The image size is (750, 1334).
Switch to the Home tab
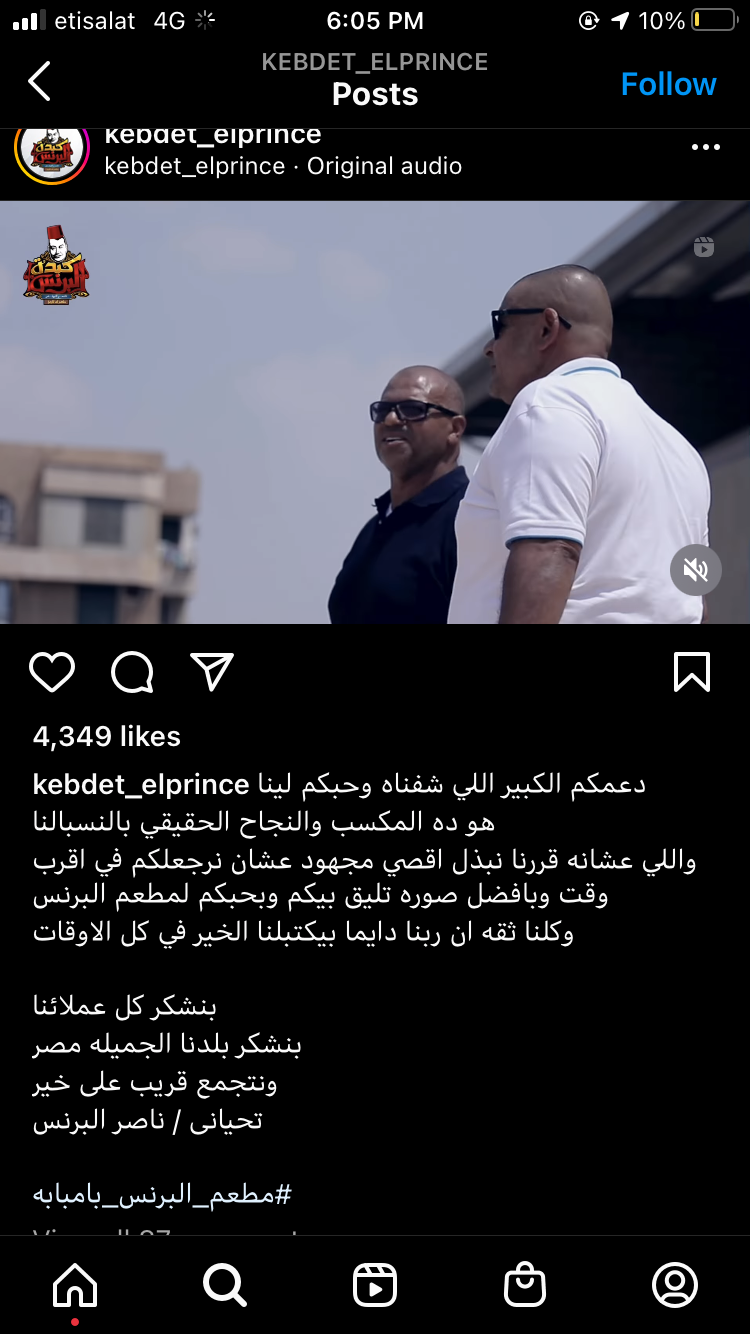click(x=75, y=1285)
